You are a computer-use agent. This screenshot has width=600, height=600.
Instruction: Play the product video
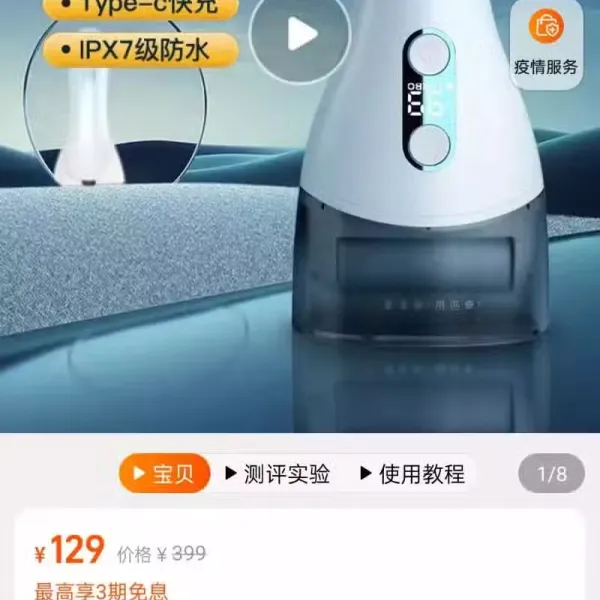[x=300, y=35]
